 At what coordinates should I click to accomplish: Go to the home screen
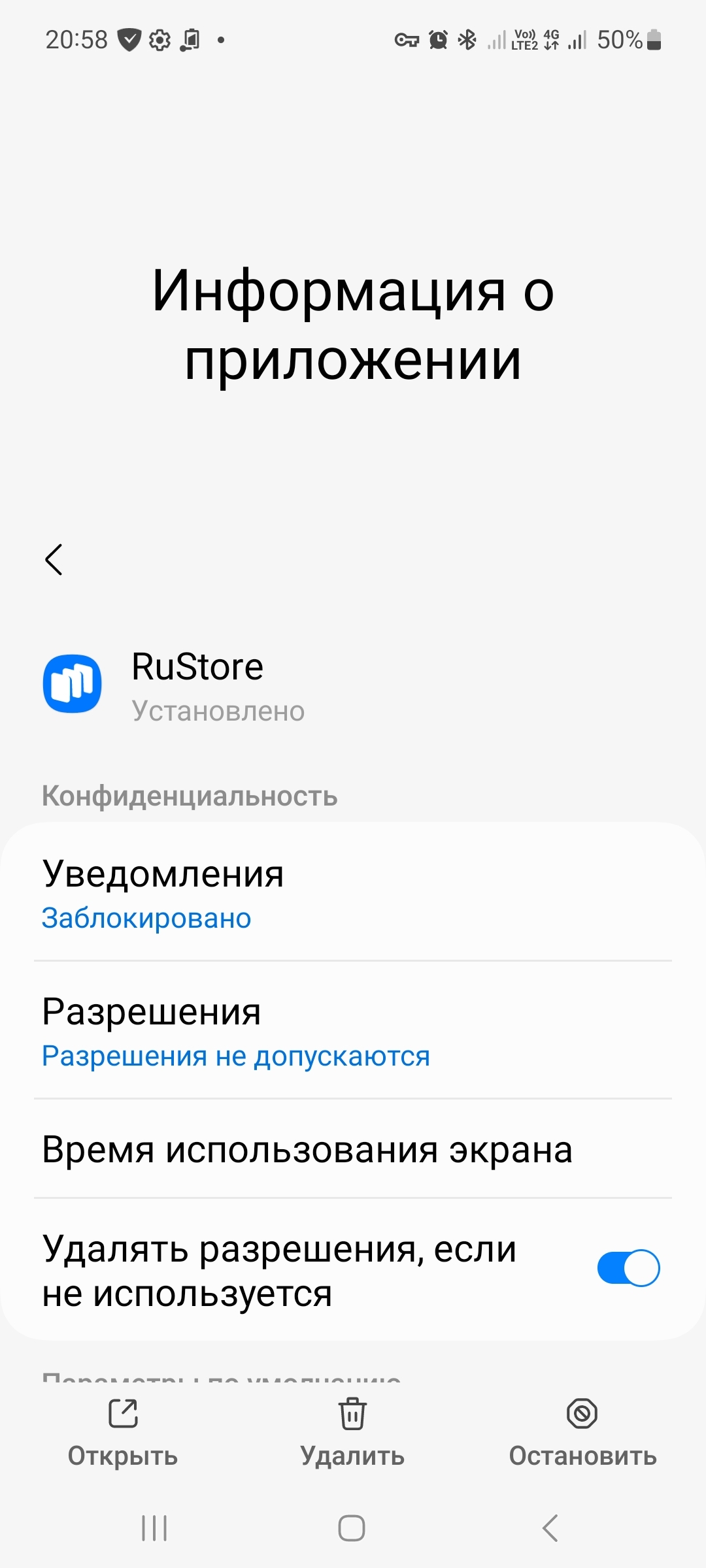click(352, 1528)
